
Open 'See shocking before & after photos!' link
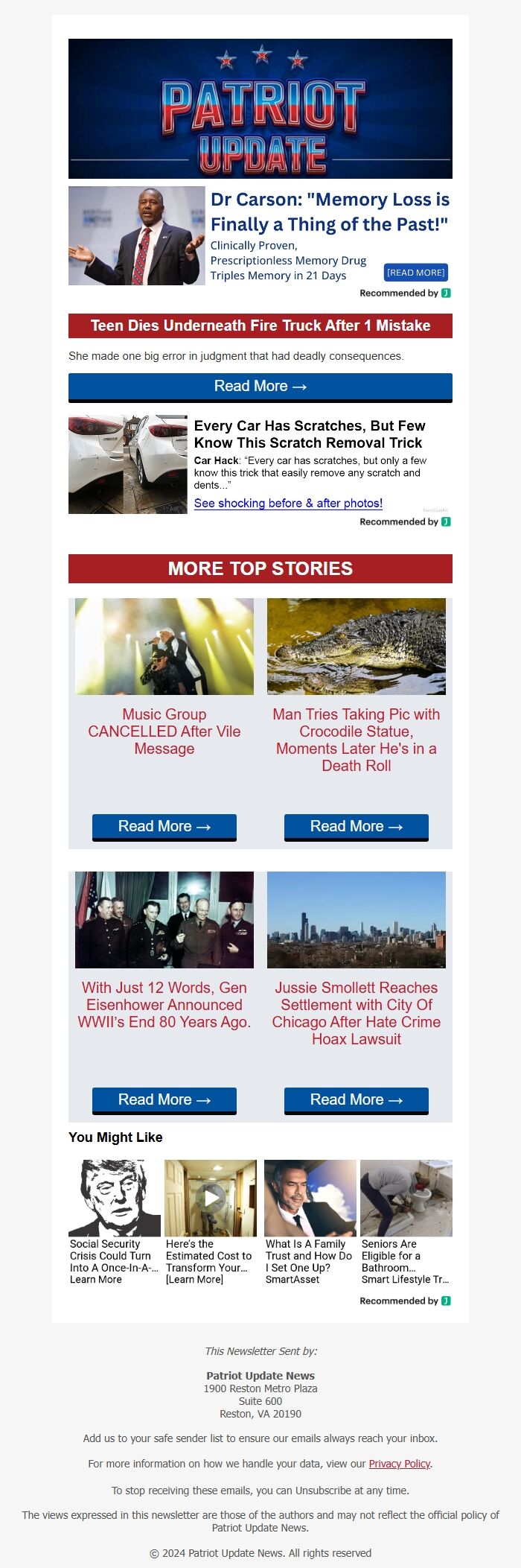pos(288,504)
